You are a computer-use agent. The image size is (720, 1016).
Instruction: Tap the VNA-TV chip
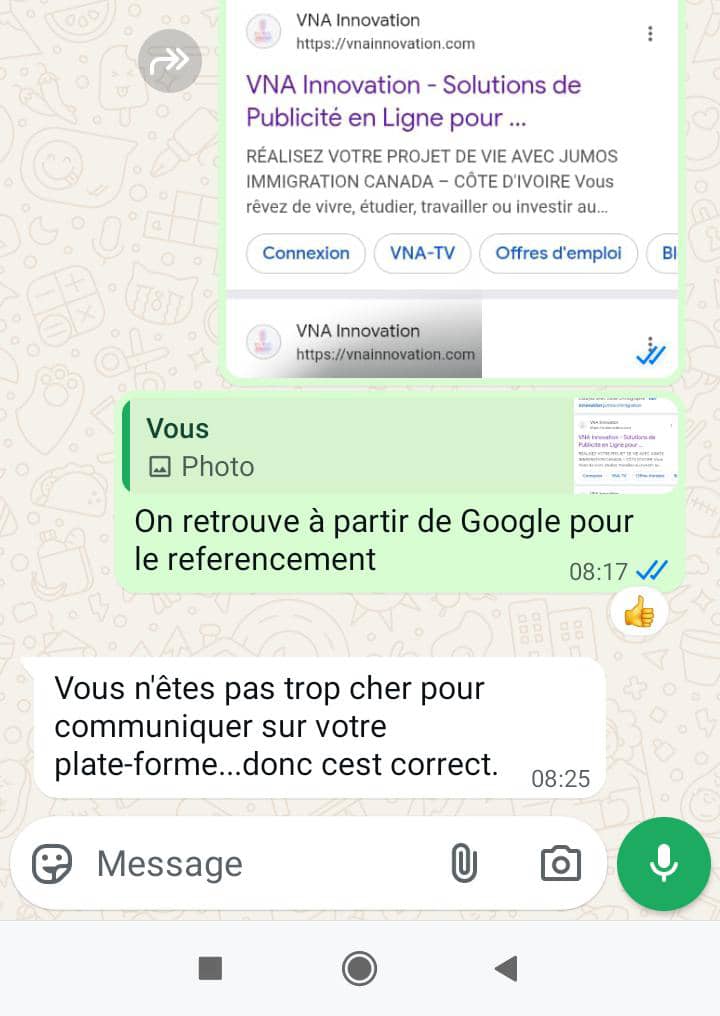pos(422,253)
